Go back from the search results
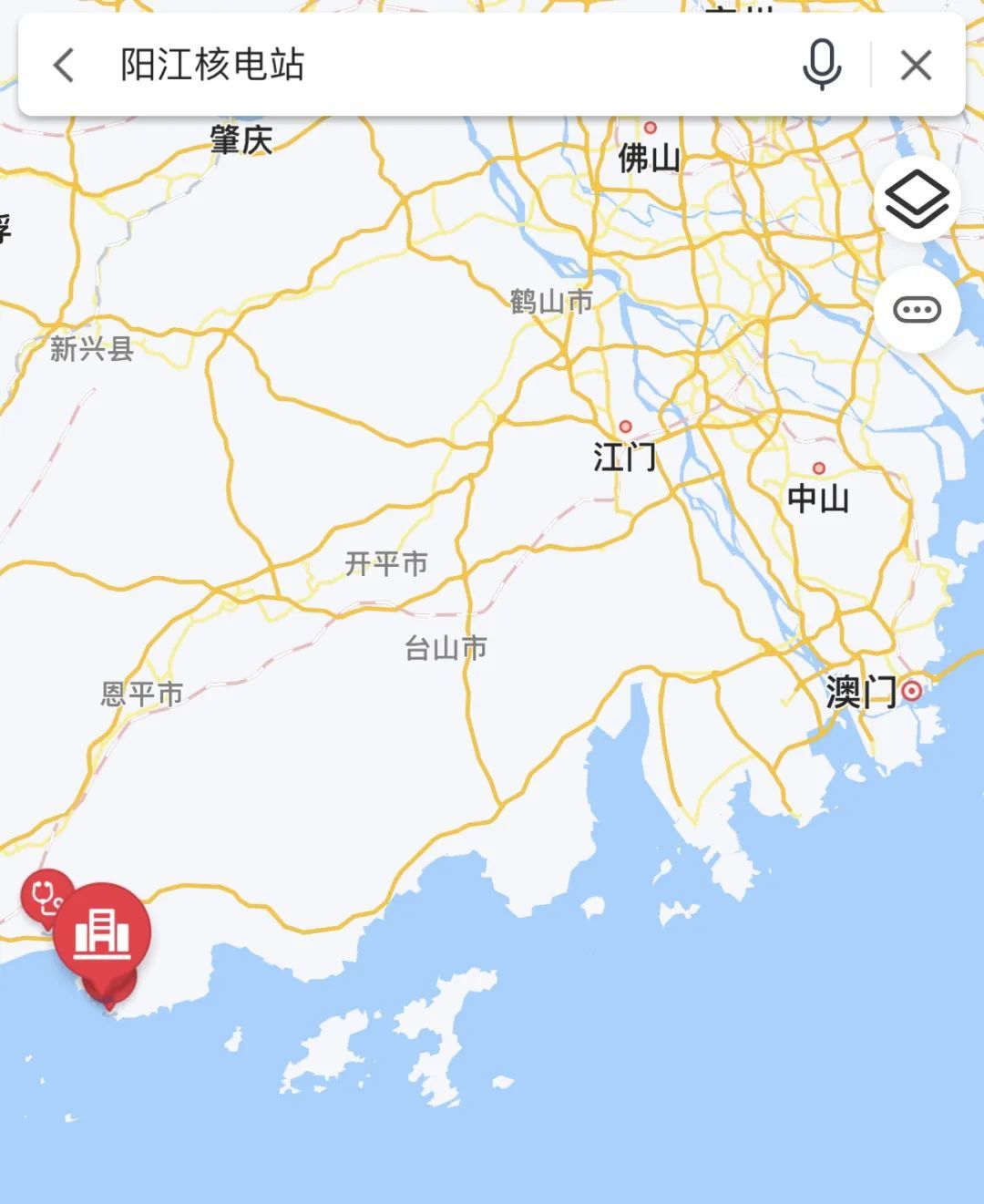The image size is (984, 1204). [x=64, y=66]
